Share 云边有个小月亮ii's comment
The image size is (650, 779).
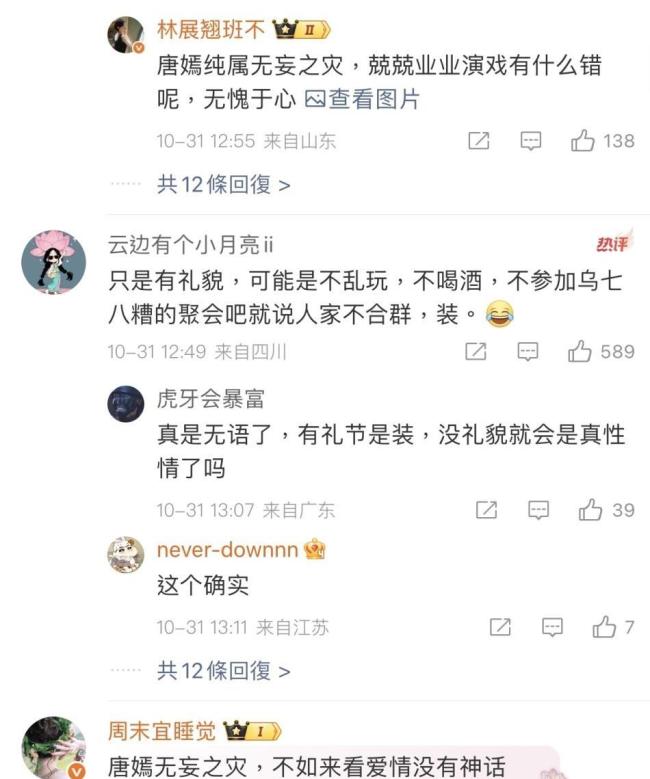tap(476, 351)
